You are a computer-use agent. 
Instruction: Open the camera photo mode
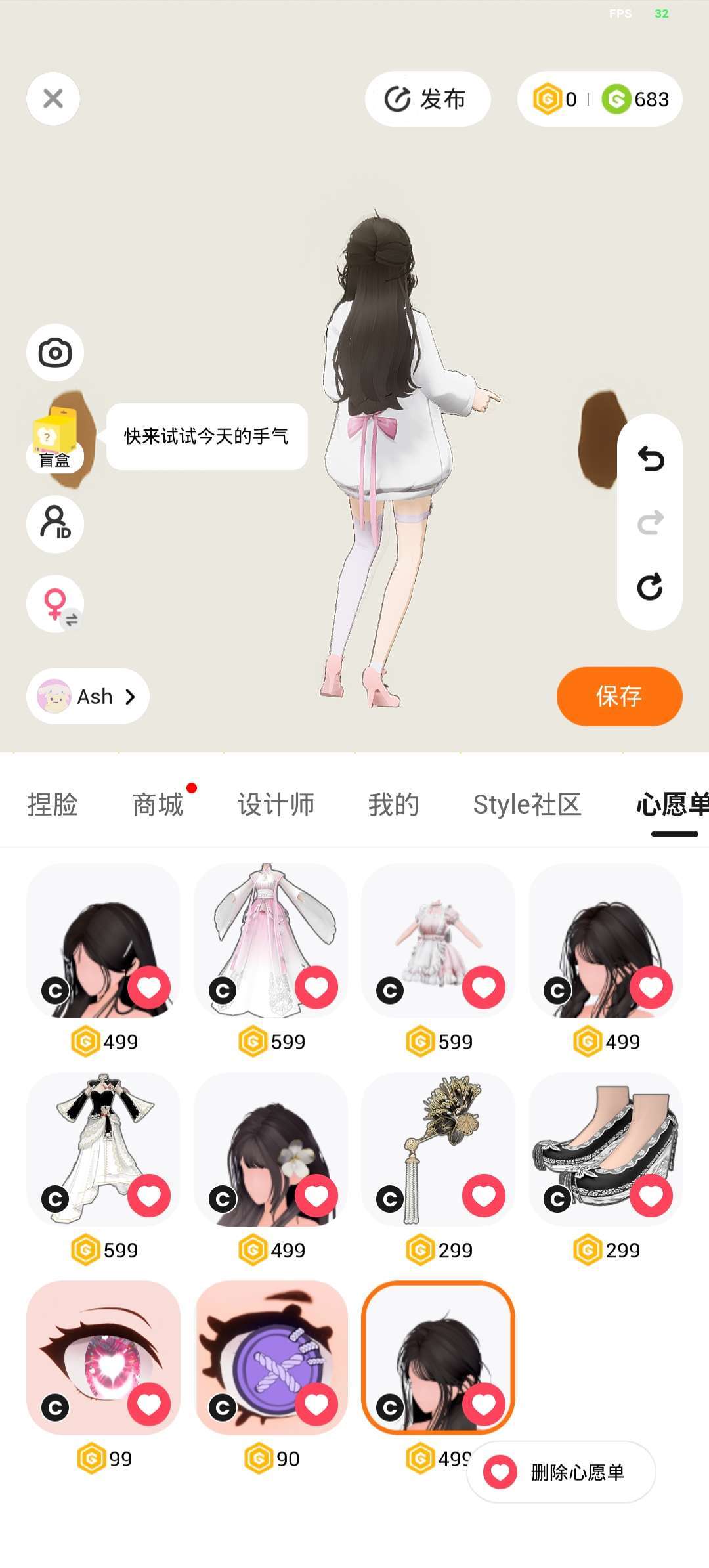pos(55,353)
